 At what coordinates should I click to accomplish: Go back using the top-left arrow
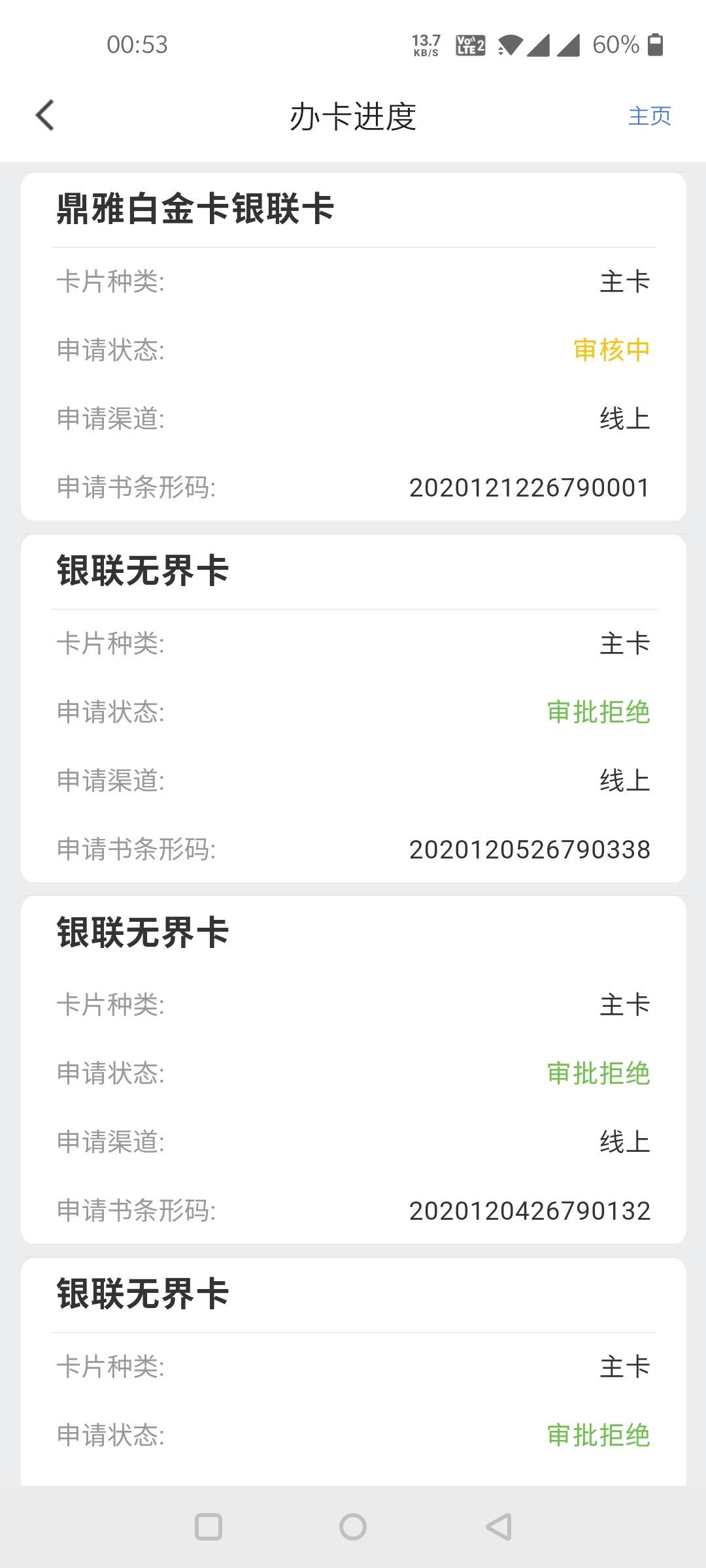coord(44,116)
